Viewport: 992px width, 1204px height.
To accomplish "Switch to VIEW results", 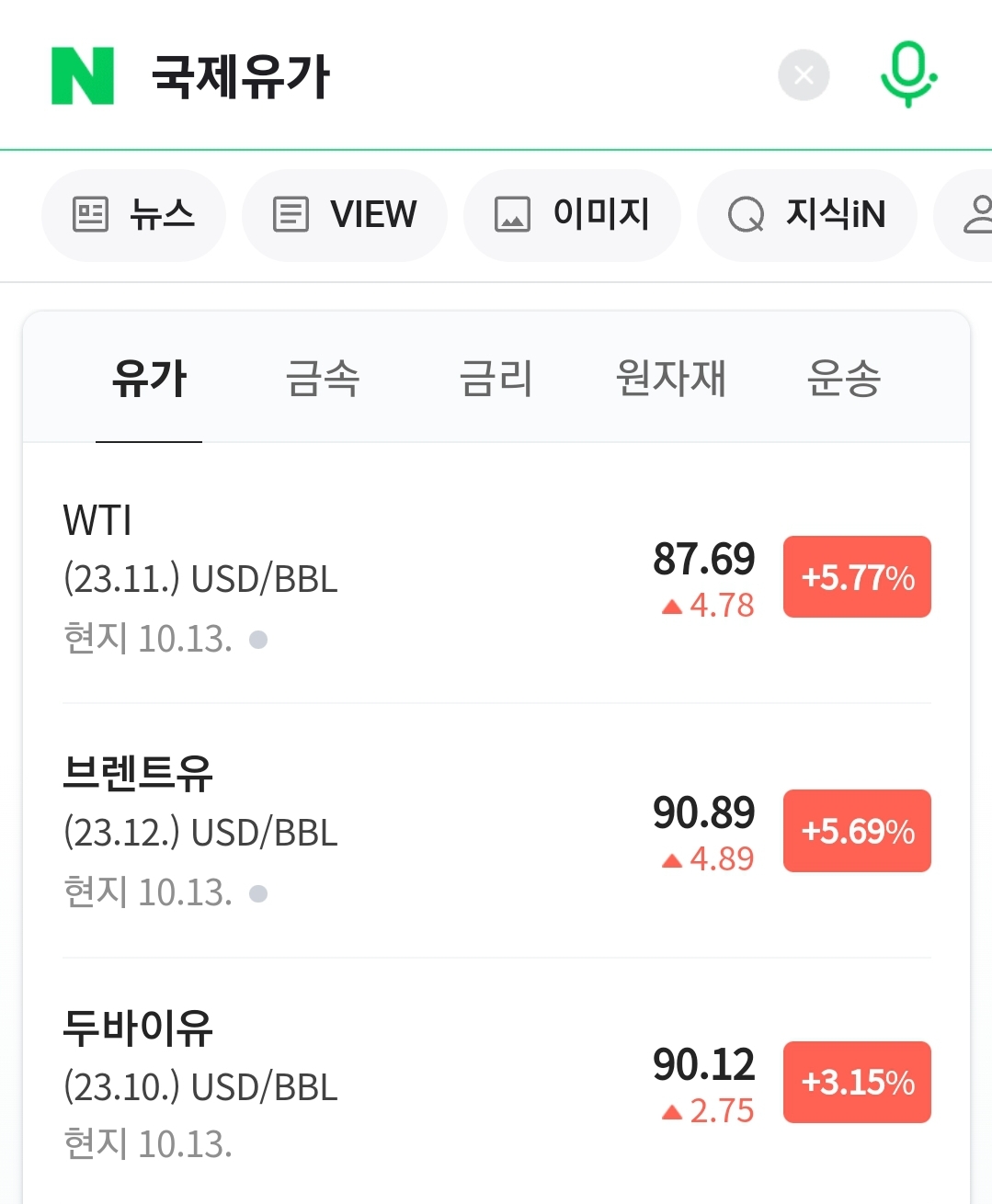I will (345, 215).
